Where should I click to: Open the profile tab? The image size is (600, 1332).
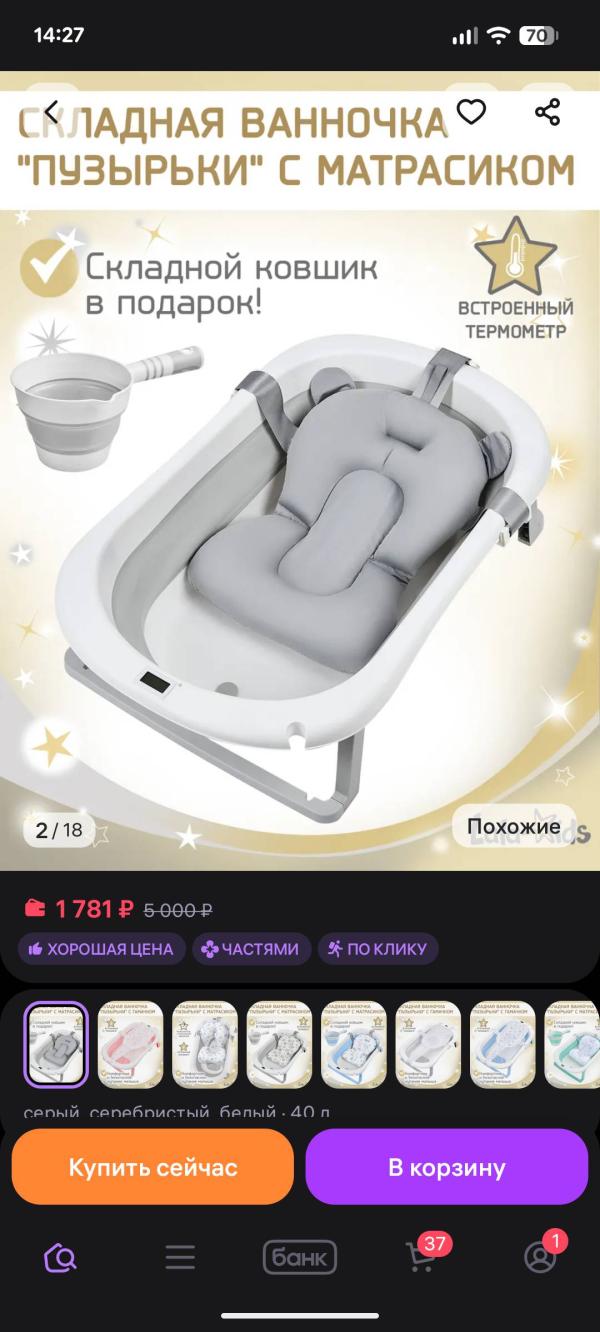point(540,1257)
